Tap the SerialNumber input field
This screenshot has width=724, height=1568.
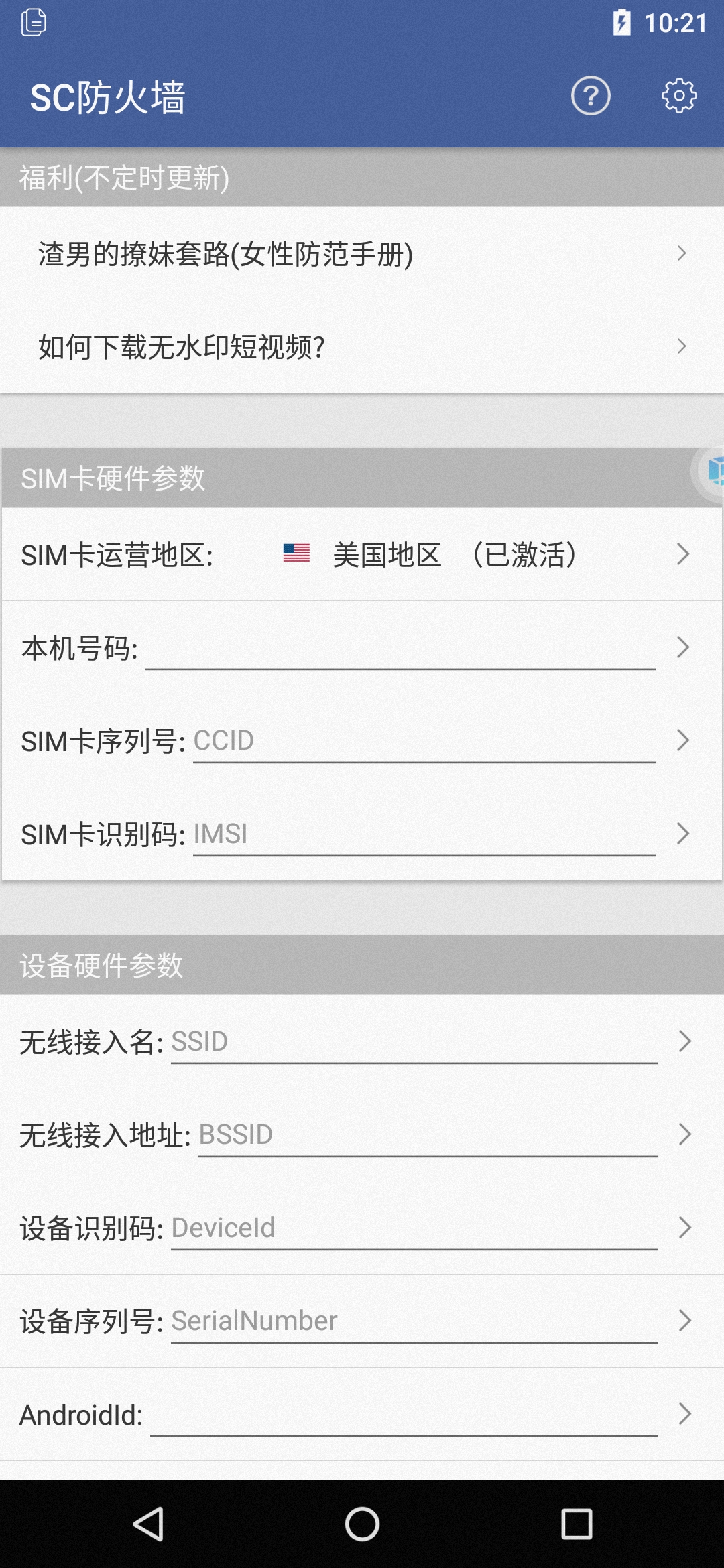pyautogui.click(x=414, y=1321)
